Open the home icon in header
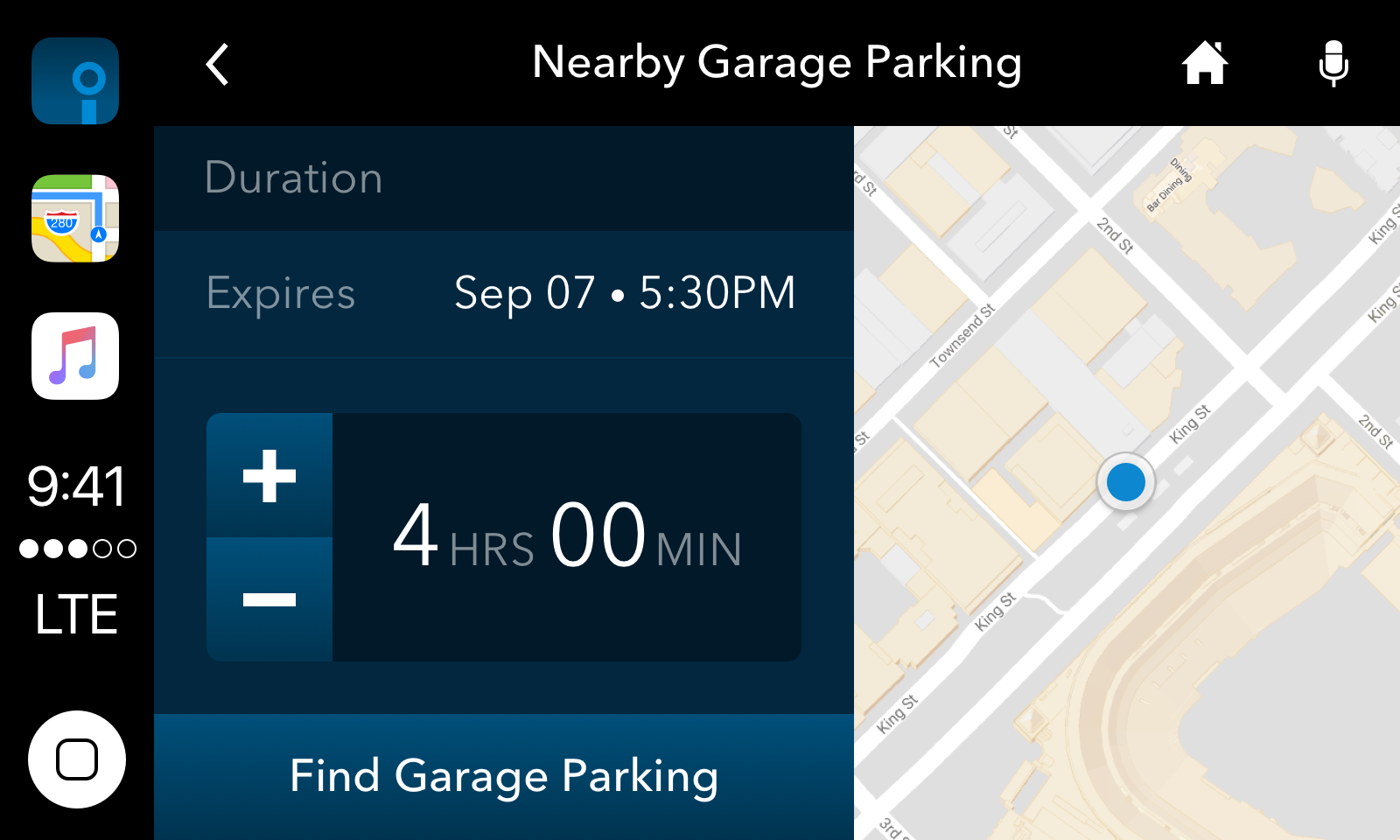Viewport: 1400px width, 840px height. (1205, 64)
